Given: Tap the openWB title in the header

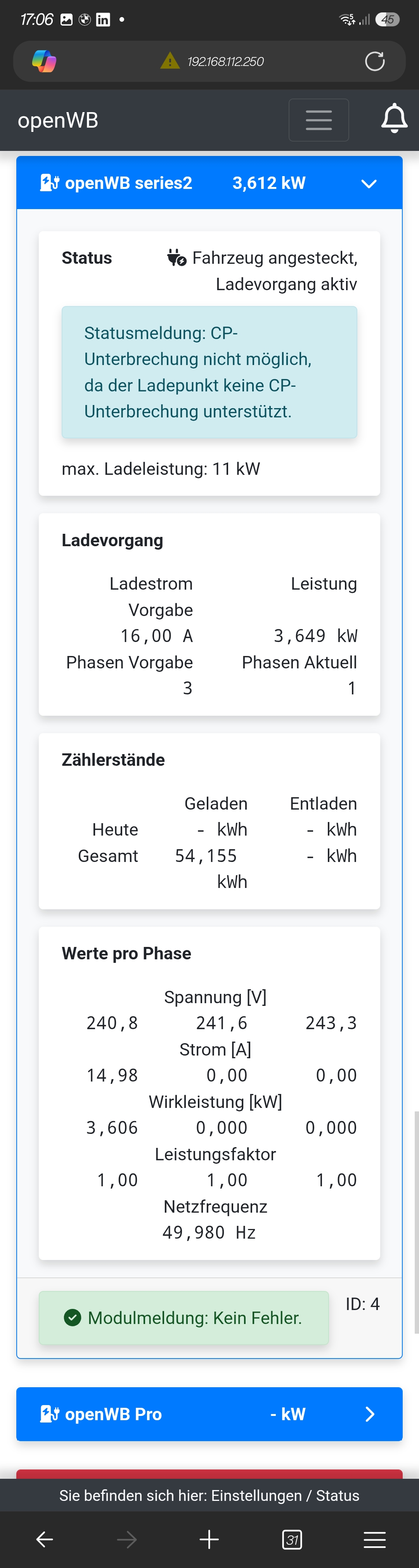Looking at the screenshot, I should [58, 120].
